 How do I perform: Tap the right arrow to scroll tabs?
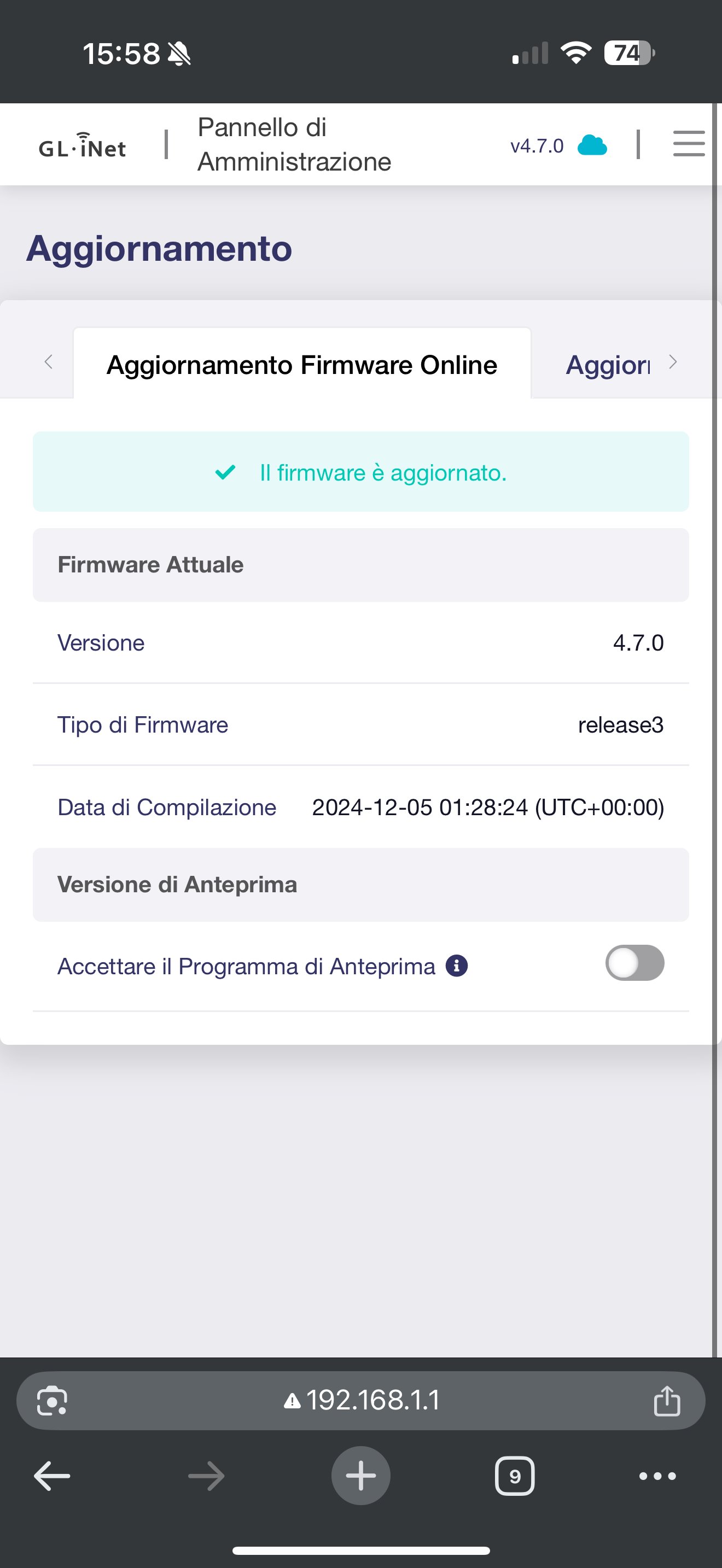click(672, 362)
